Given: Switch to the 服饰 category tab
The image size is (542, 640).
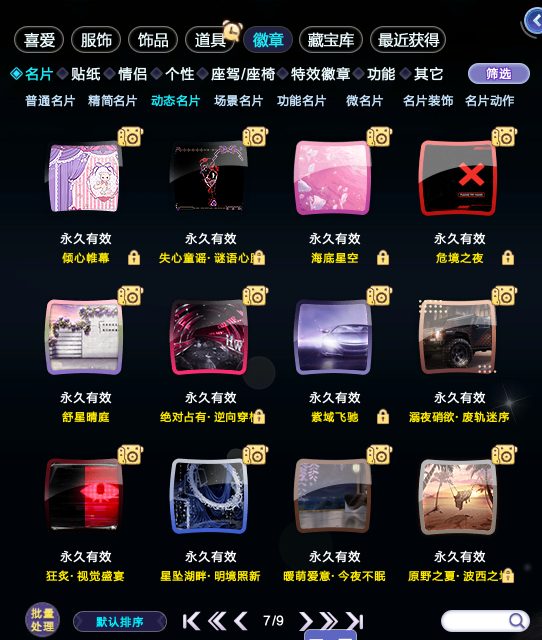Looking at the screenshot, I should point(96,40).
